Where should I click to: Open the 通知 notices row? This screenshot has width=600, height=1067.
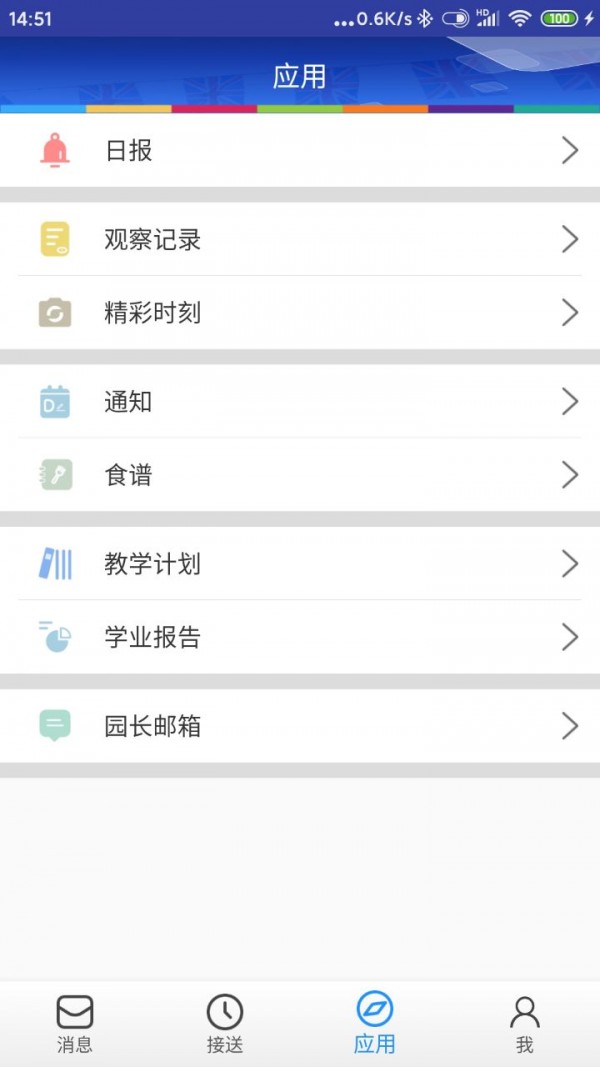coord(300,402)
